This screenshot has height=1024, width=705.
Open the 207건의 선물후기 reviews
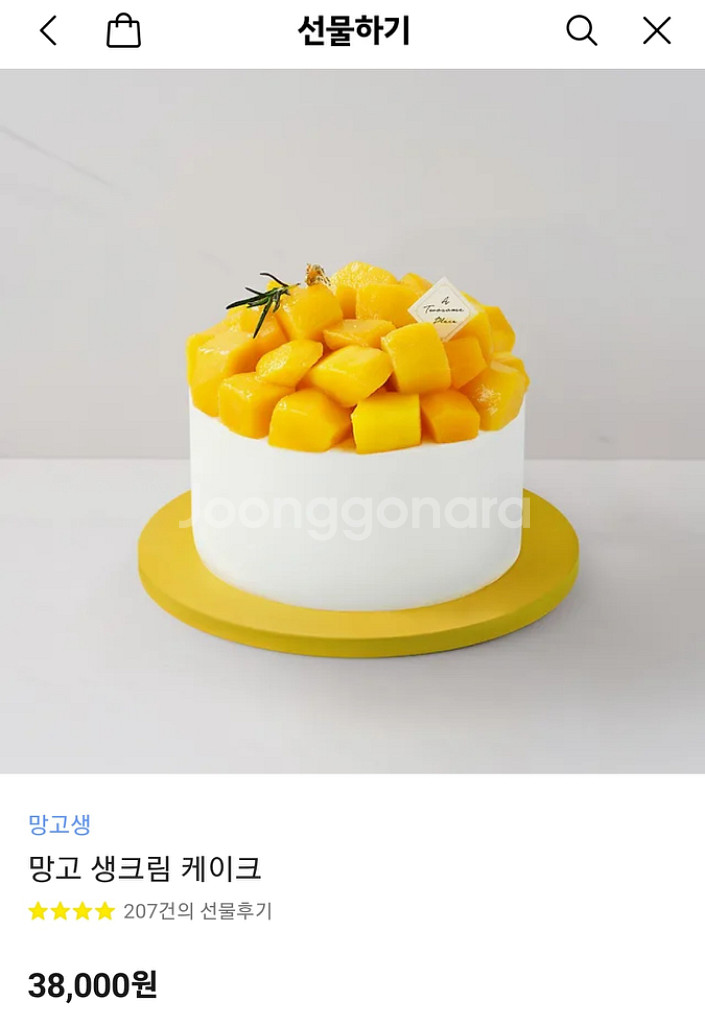[x=197, y=911]
